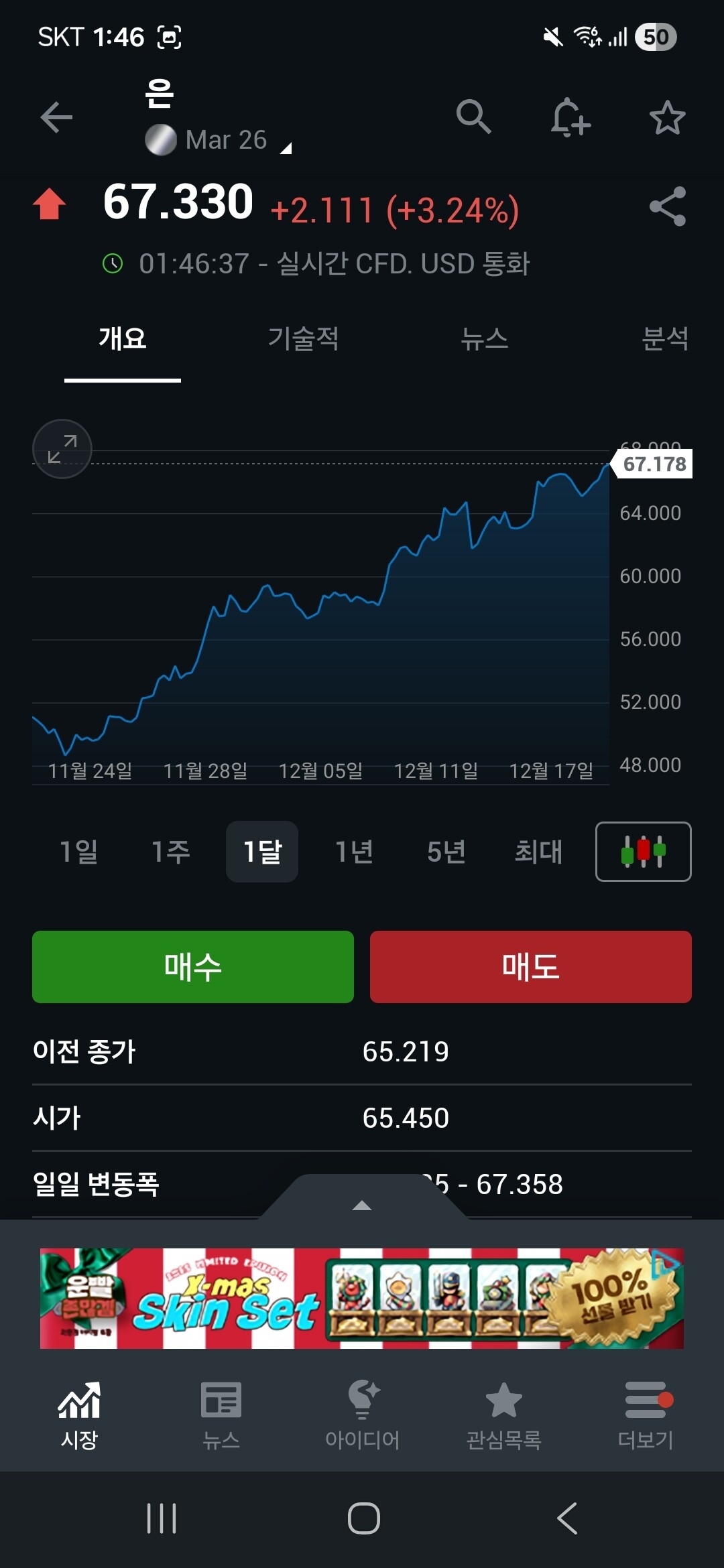Select the 1주 chart range

pyautogui.click(x=171, y=852)
